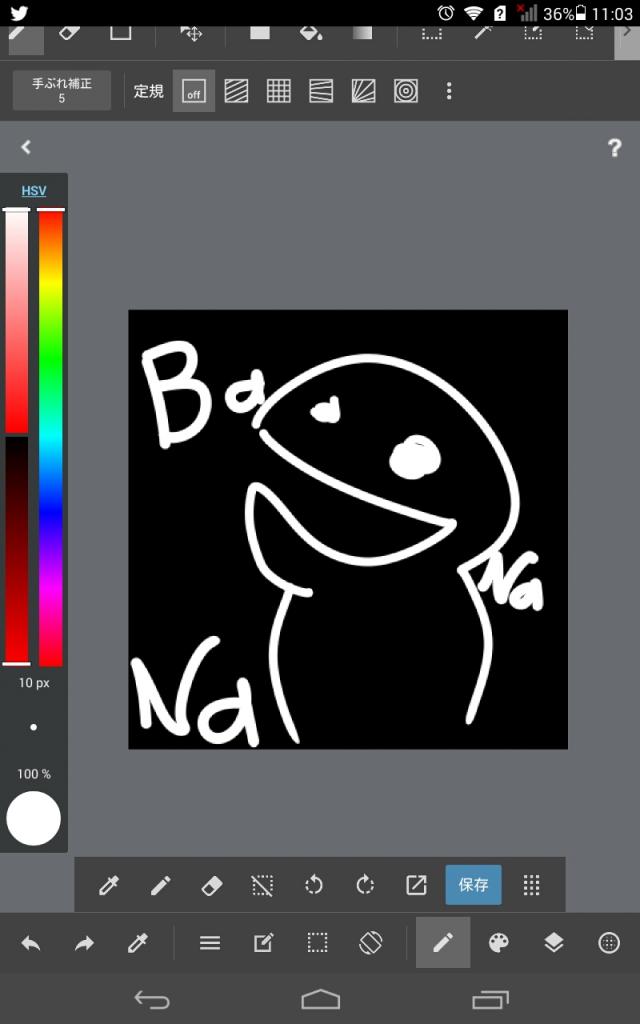Open the help question mark

(614, 148)
